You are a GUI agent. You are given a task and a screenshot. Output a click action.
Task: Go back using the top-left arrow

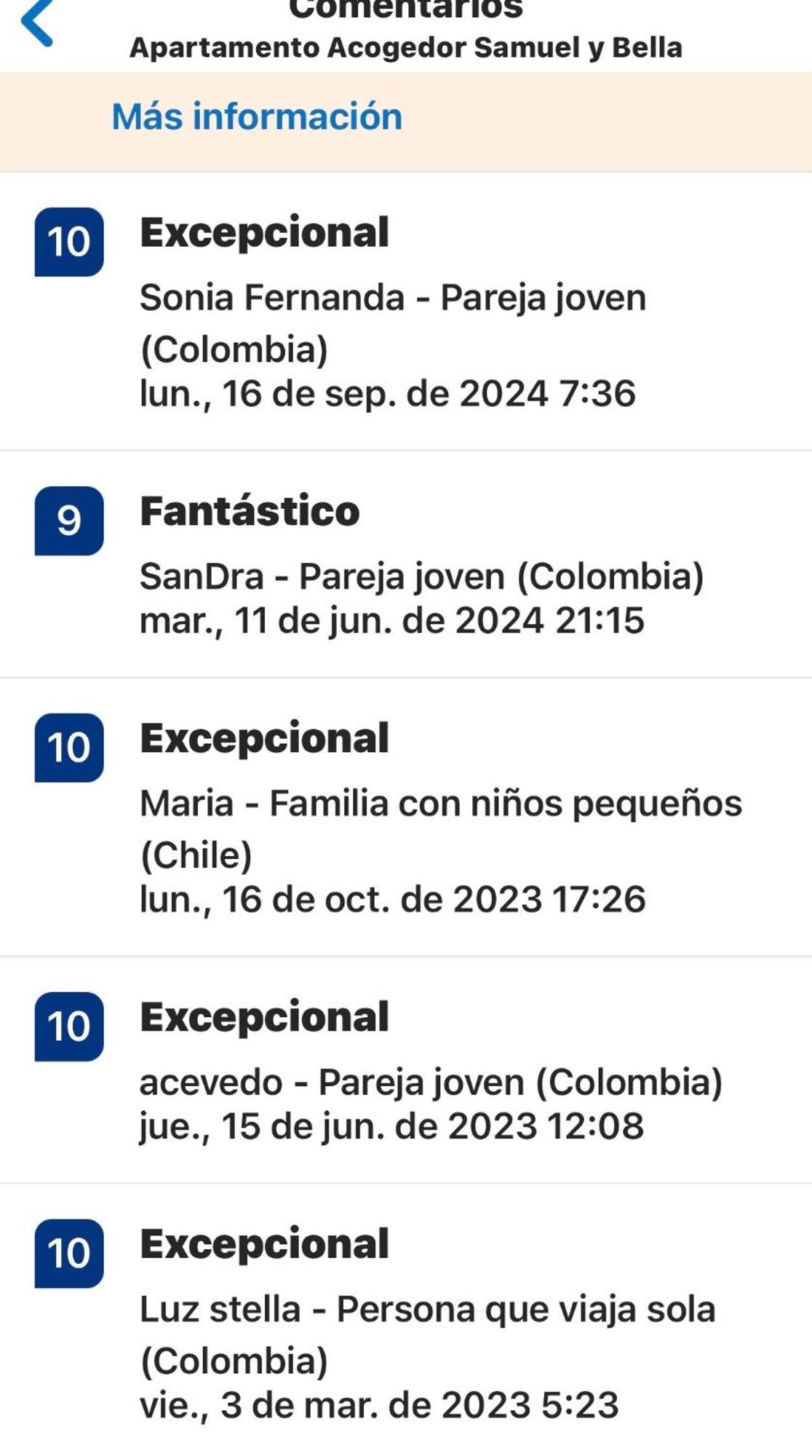tap(38, 23)
